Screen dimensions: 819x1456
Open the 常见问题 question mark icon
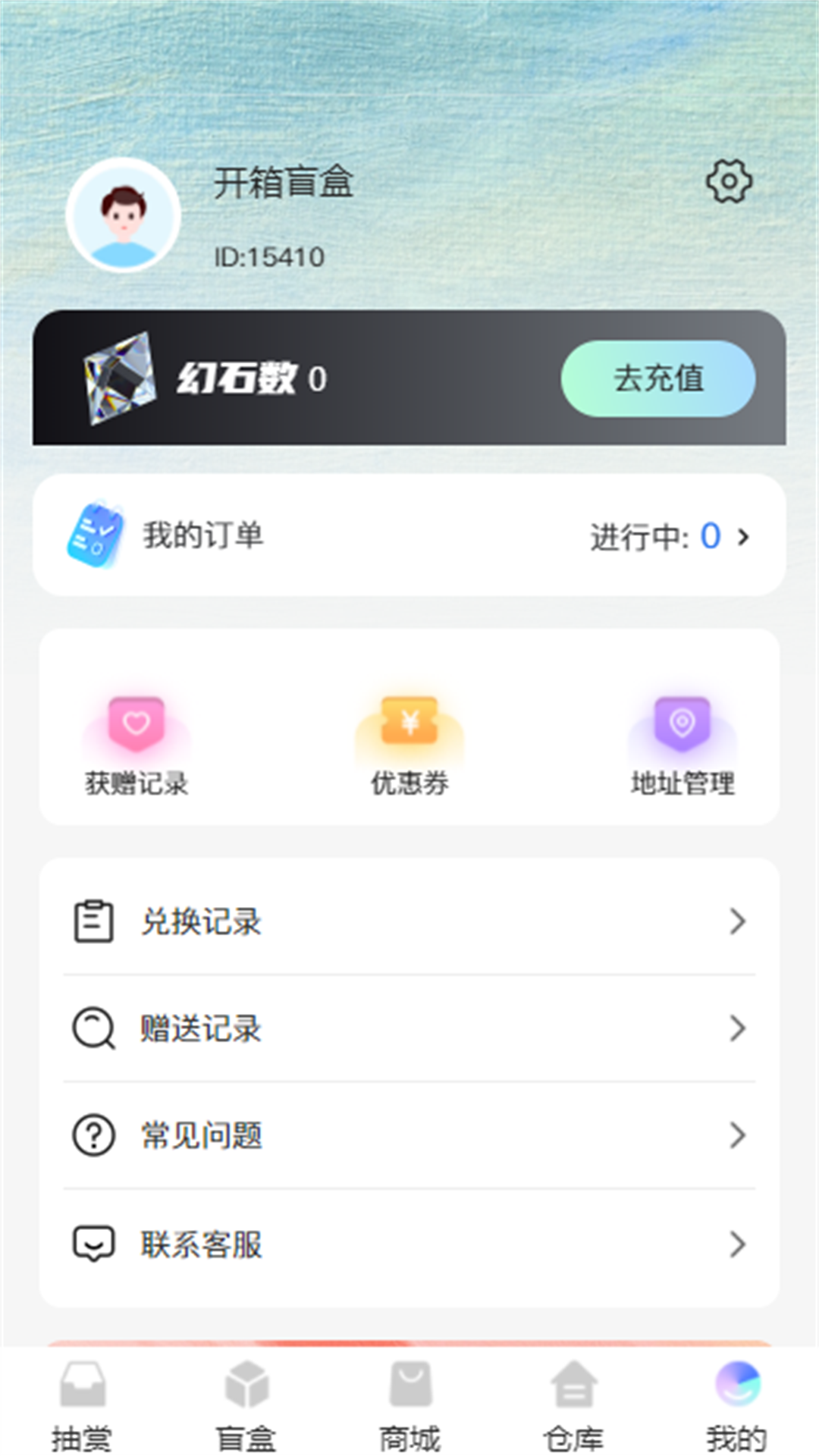93,1134
